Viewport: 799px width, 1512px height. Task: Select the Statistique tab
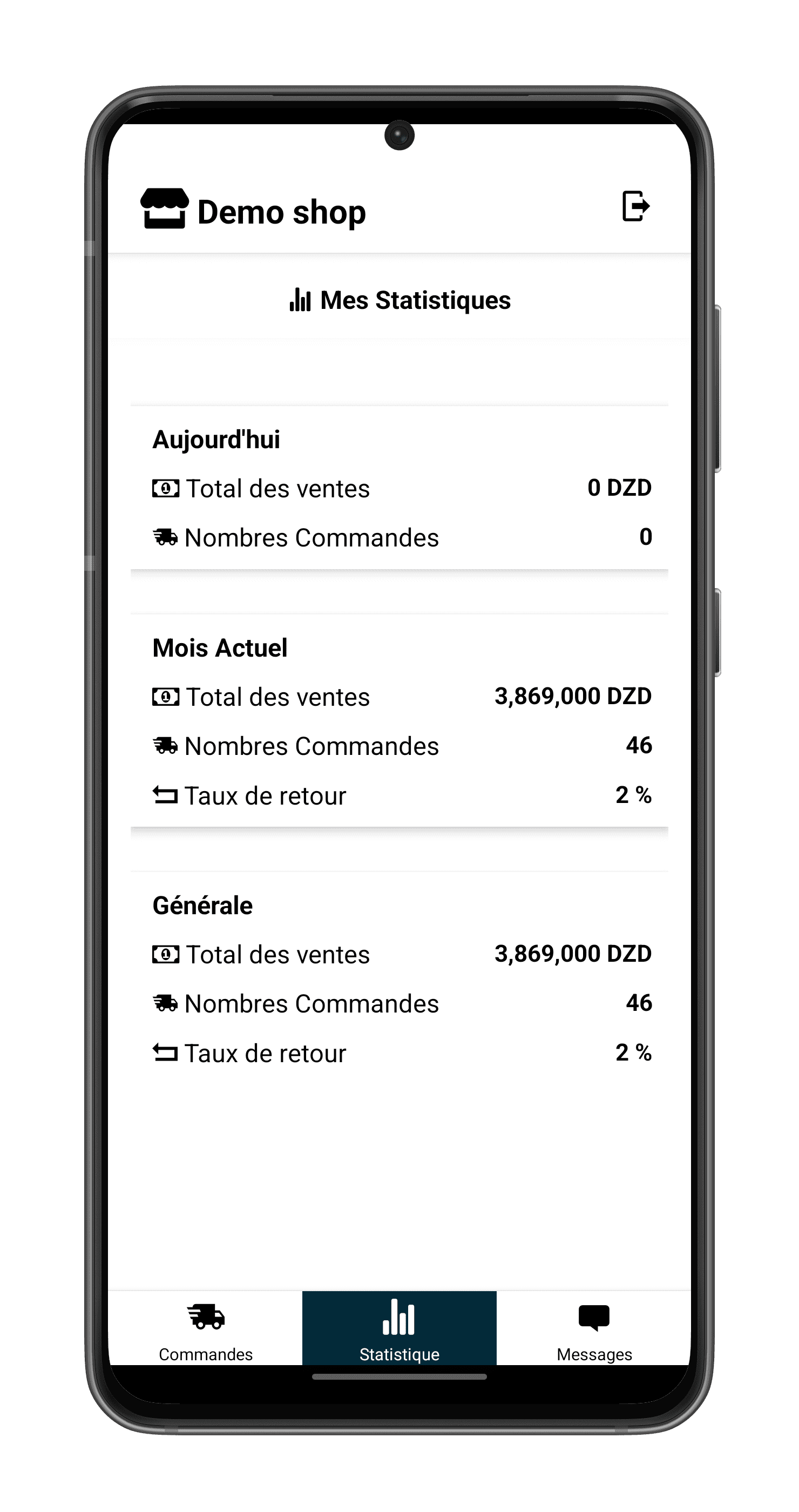pos(399,1329)
